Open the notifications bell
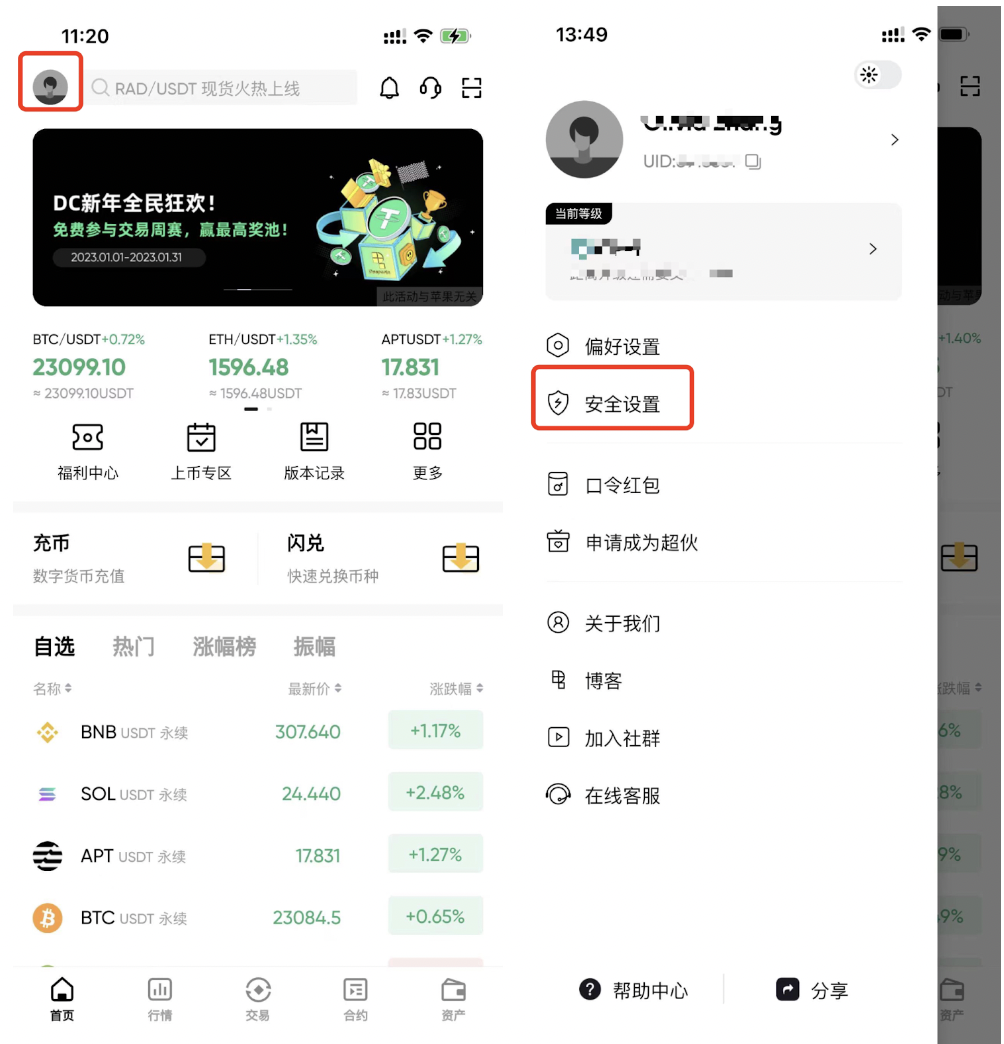The width and height of the screenshot is (1004, 1044). (390, 88)
